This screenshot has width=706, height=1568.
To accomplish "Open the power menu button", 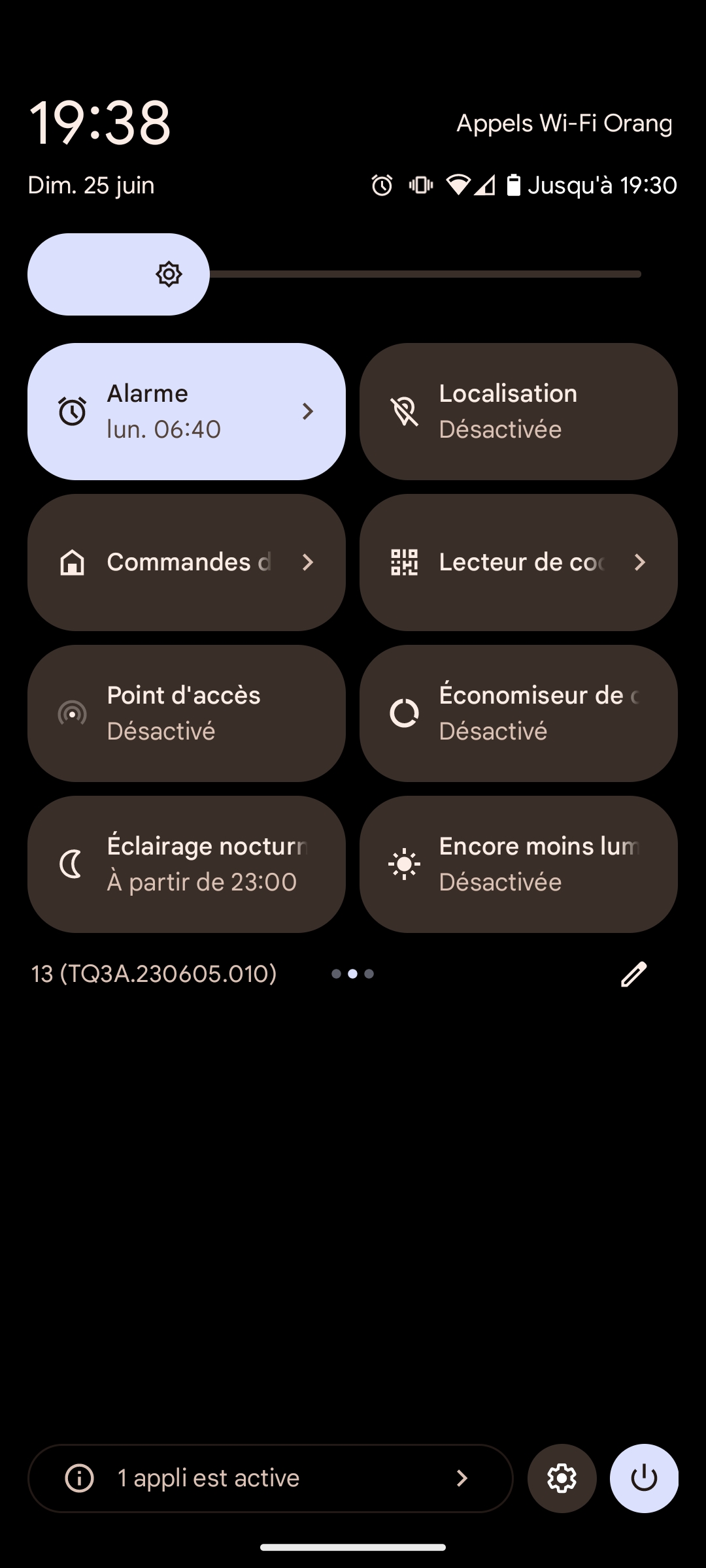I will click(644, 1478).
